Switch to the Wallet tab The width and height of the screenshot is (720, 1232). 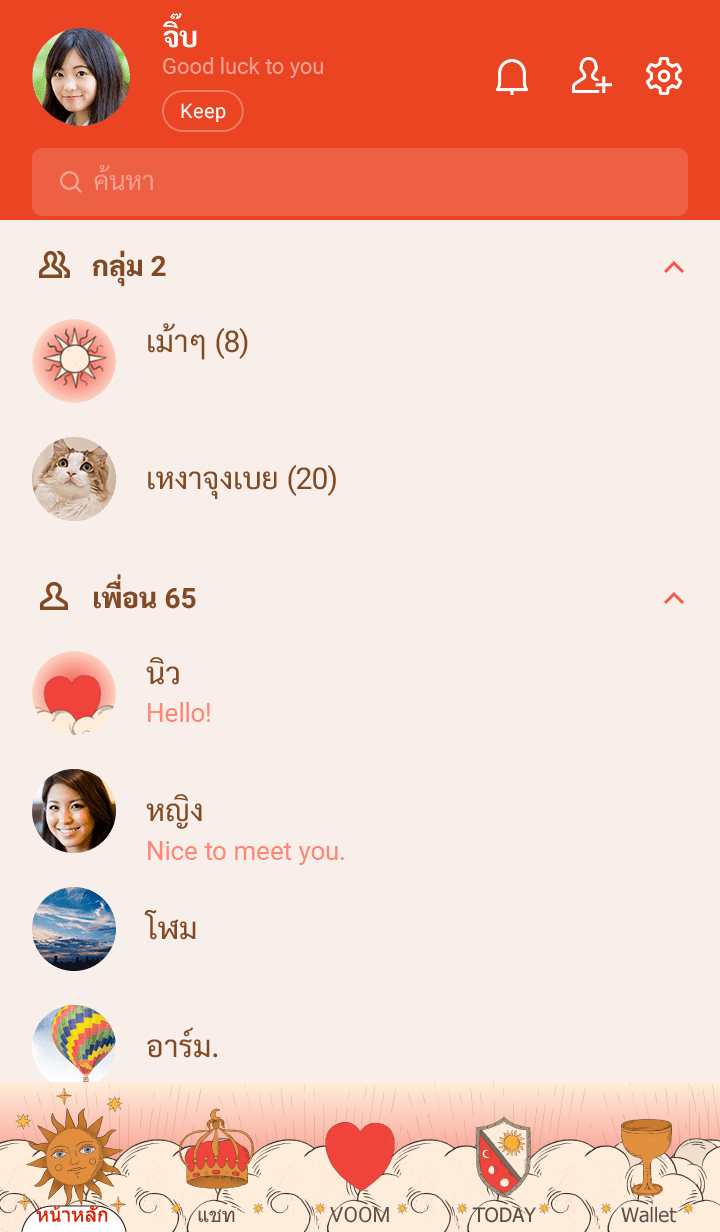tap(648, 1170)
